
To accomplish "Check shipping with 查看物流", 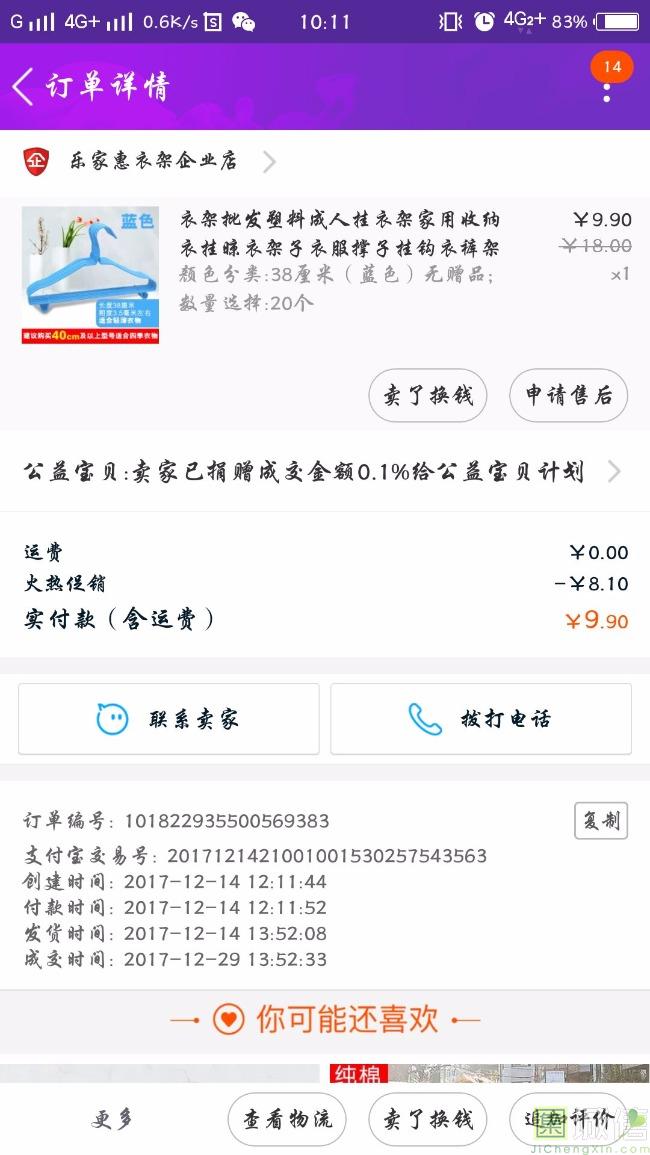I will pos(287,1120).
